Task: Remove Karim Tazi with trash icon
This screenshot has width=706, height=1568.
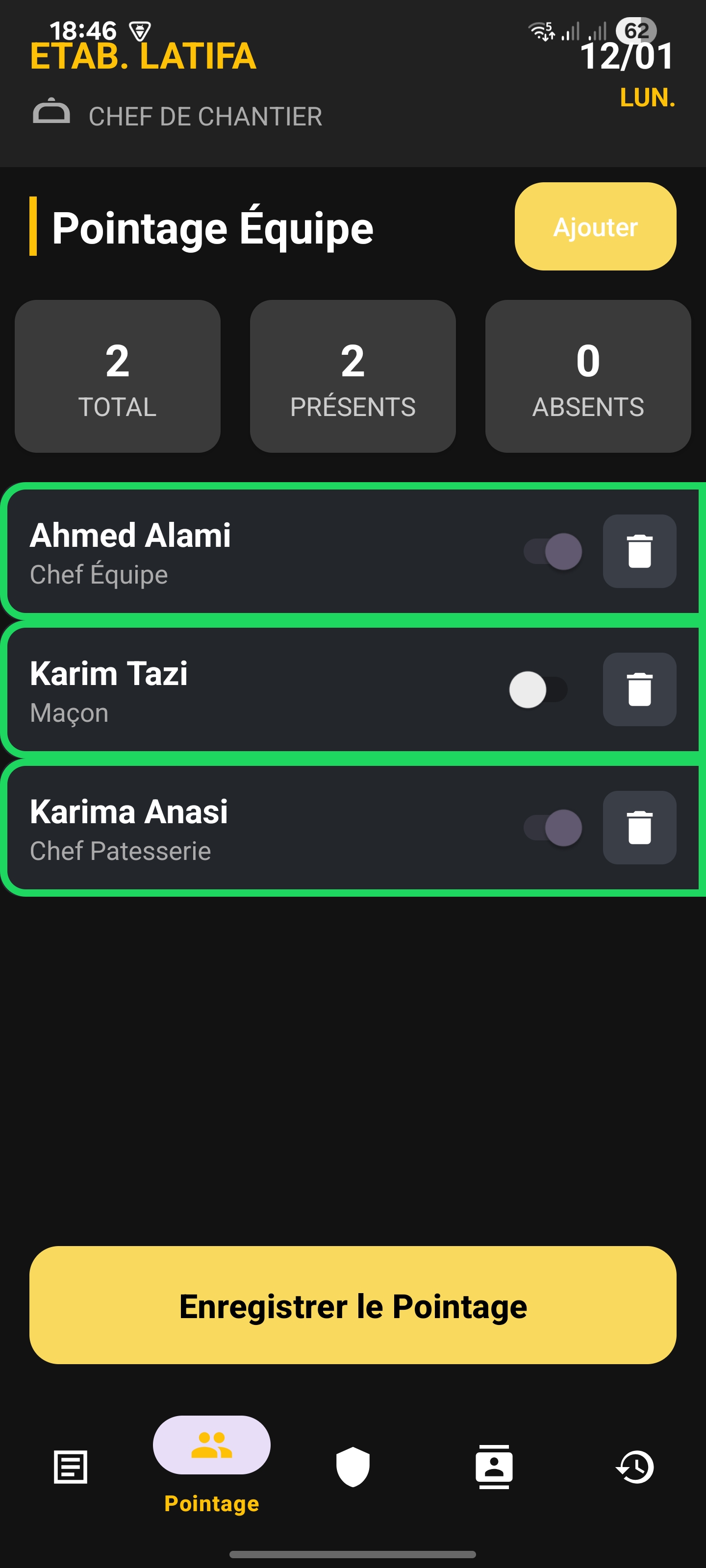Action: pyautogui.click(x=639, y=689)
